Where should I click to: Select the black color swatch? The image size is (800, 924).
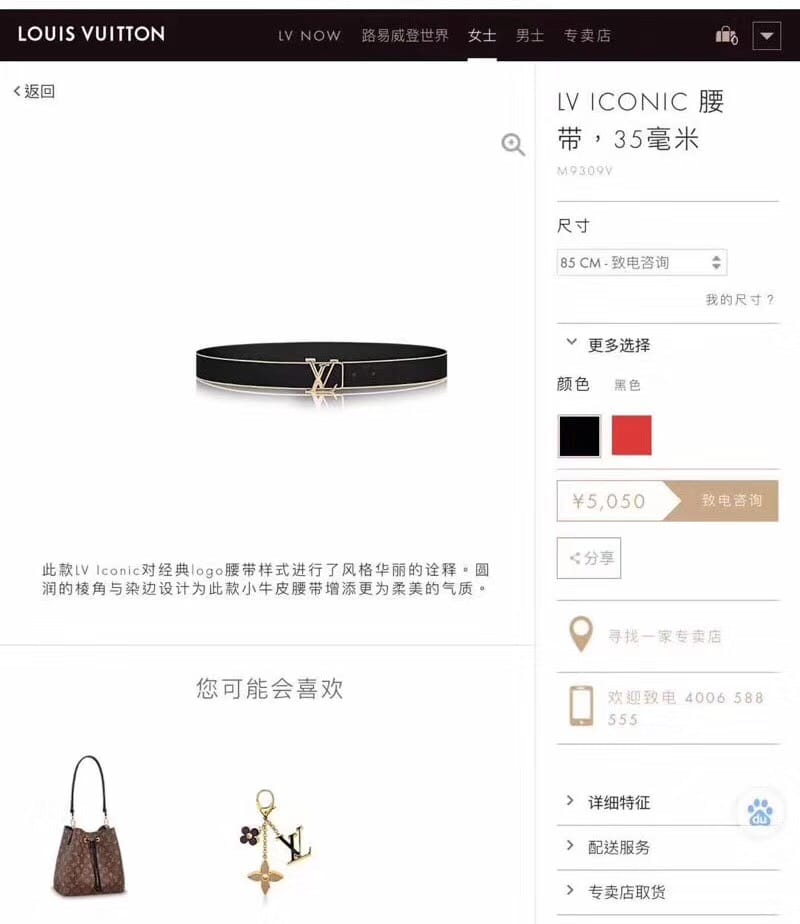tap(579, 436)
